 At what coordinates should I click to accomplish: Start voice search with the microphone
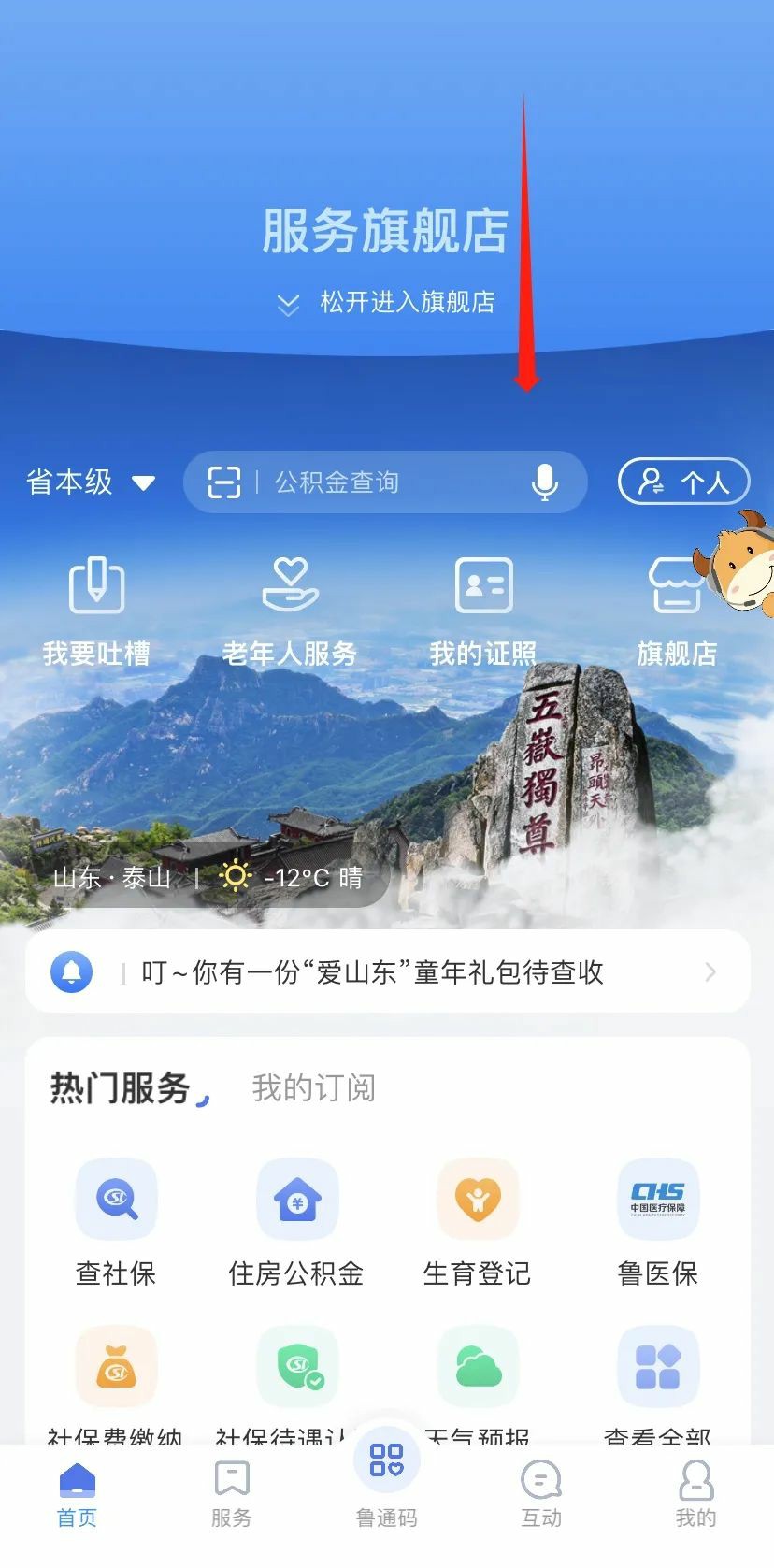pos(545,482)
